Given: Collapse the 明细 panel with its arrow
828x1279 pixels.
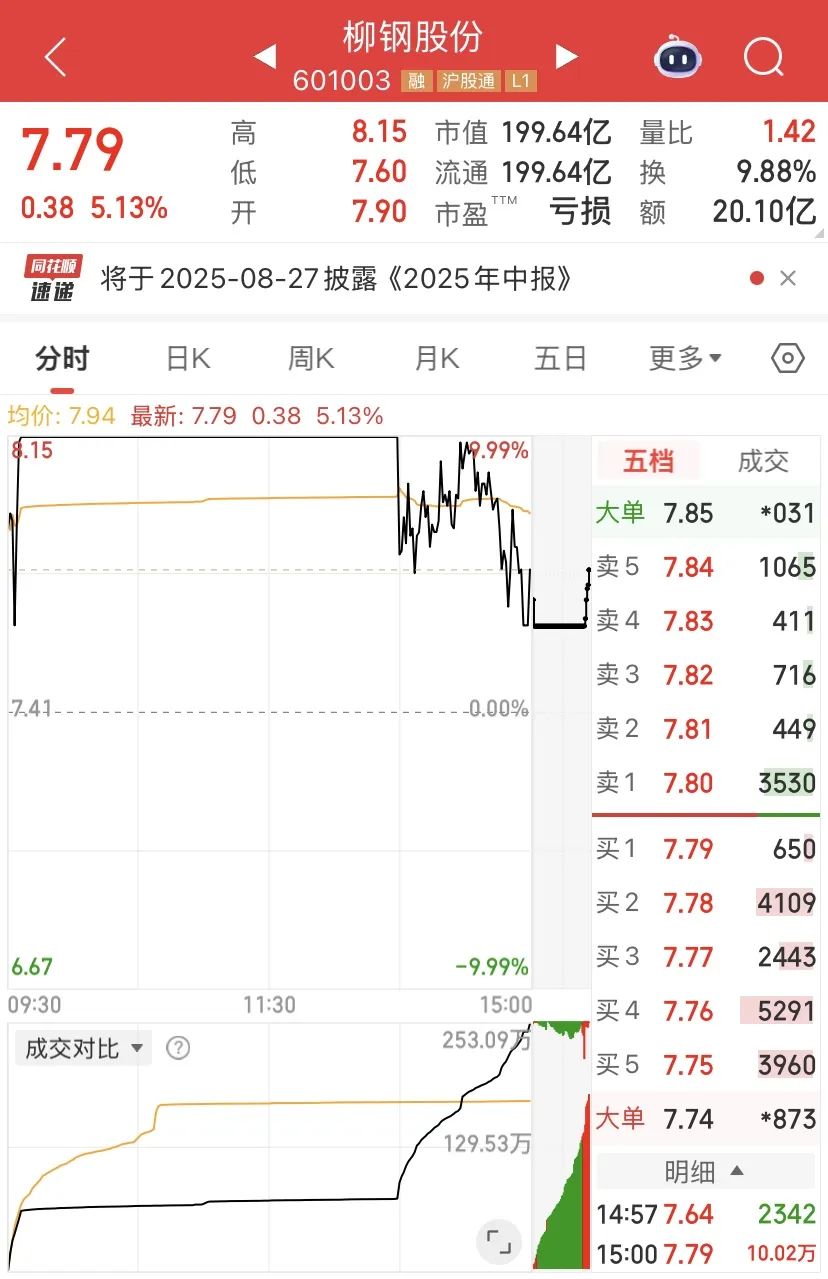Looking at the screenshot, I should (734, 1171).
